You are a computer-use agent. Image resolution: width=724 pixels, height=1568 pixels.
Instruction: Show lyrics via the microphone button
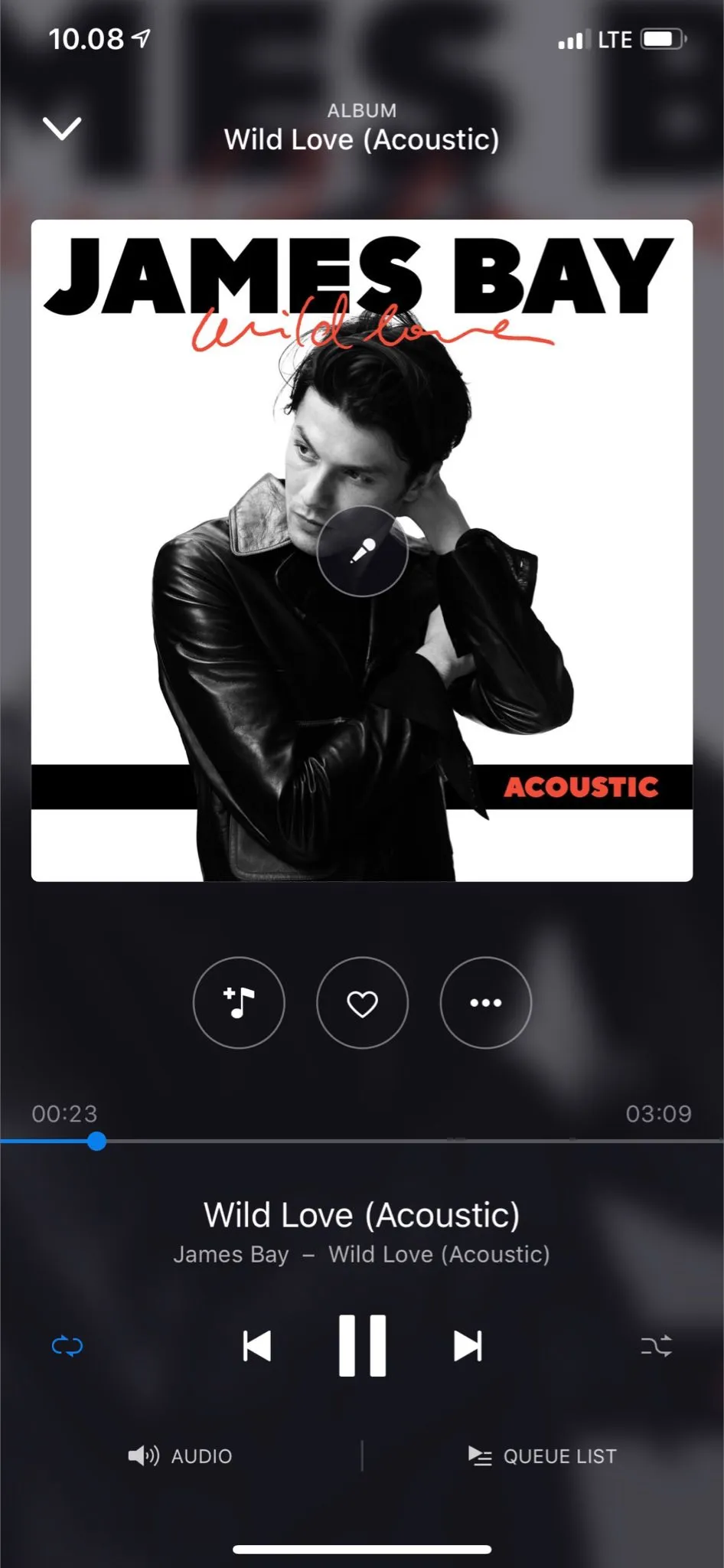pos(362,550)
